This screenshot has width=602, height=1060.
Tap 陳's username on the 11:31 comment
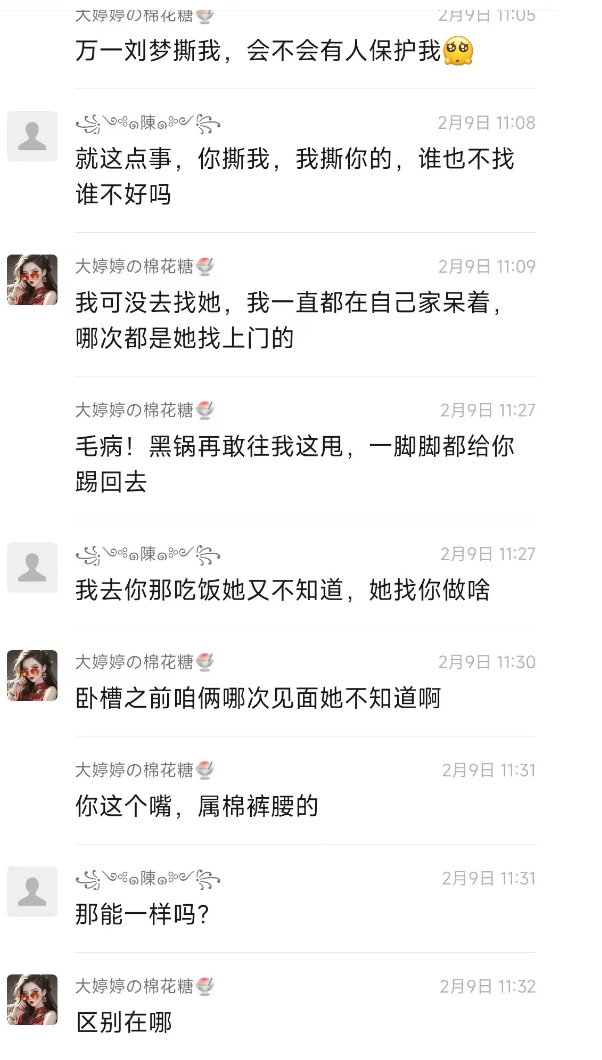(x=148, y=878)
